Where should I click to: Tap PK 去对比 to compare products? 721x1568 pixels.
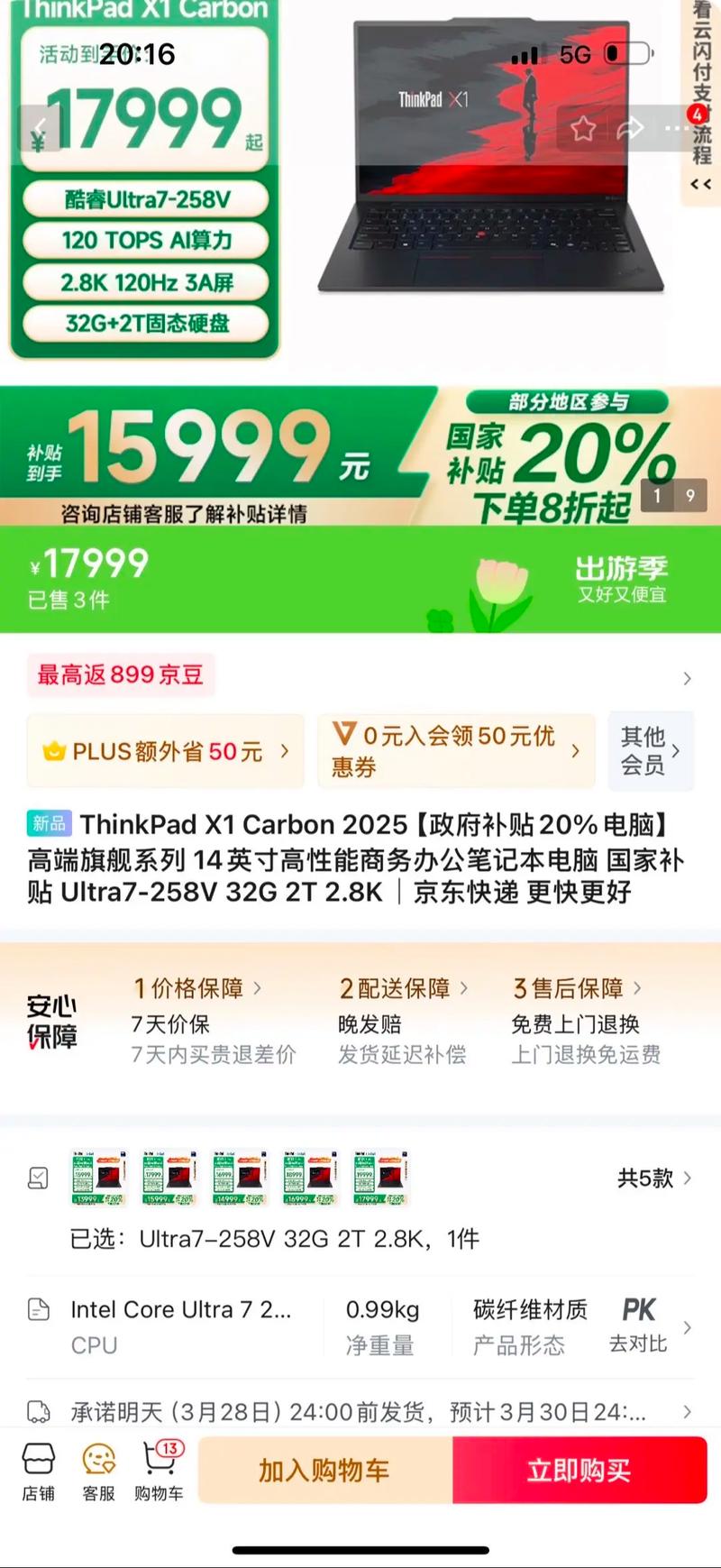(639, 1325)
